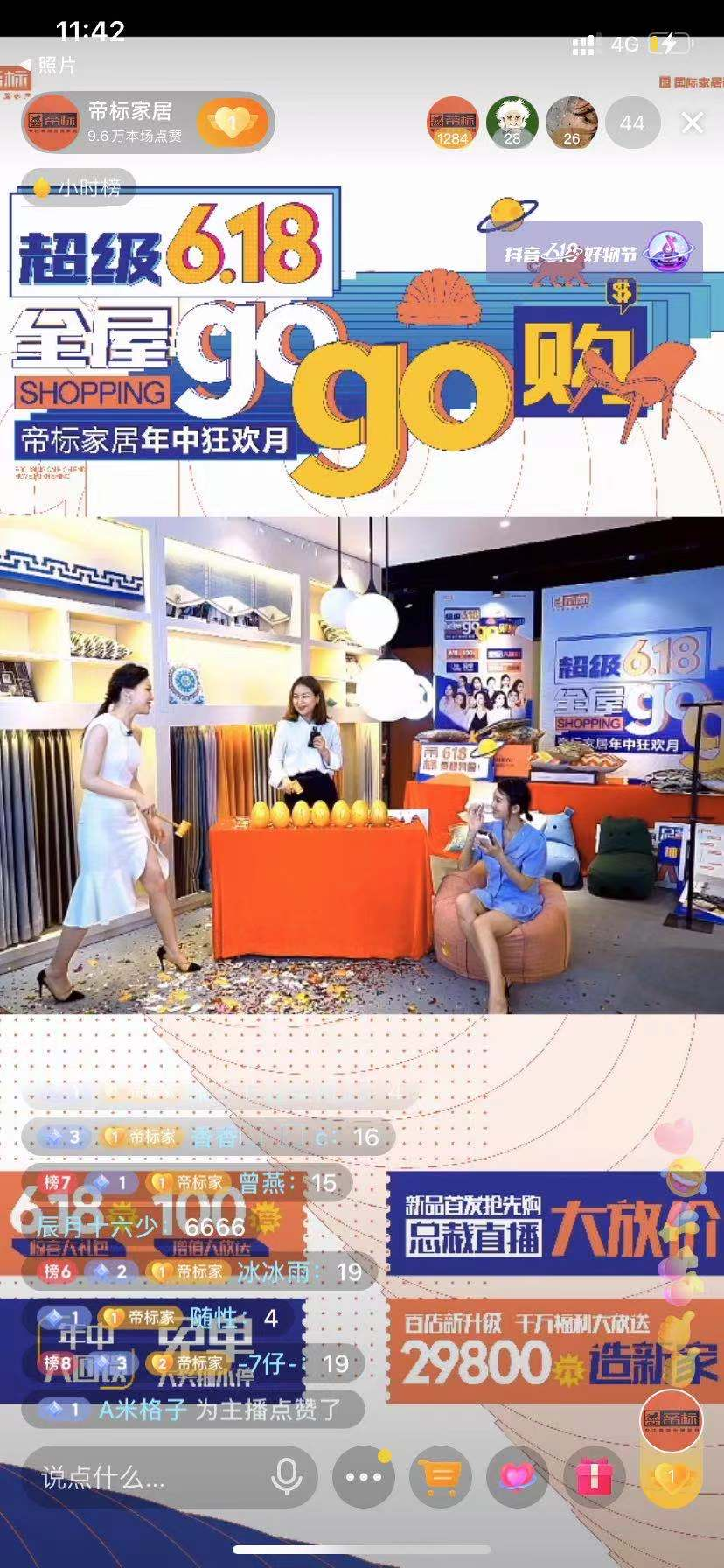Viewport: 724px width, 1568px height.
Task: Send a gift with the gift box
Action: (595, 1478)
